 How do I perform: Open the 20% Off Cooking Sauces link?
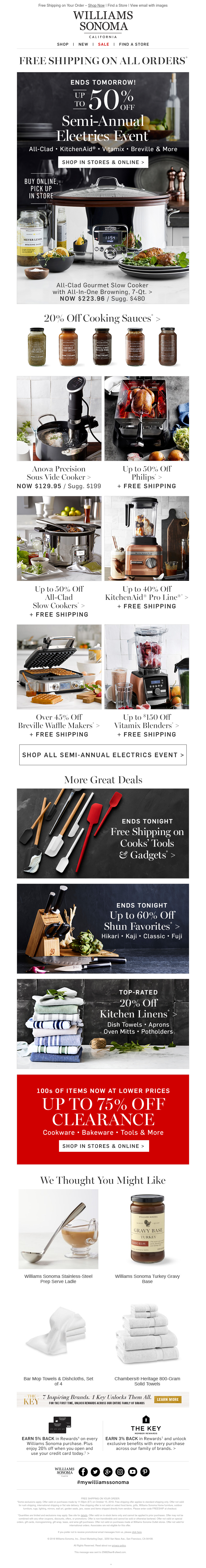point(102,318)
